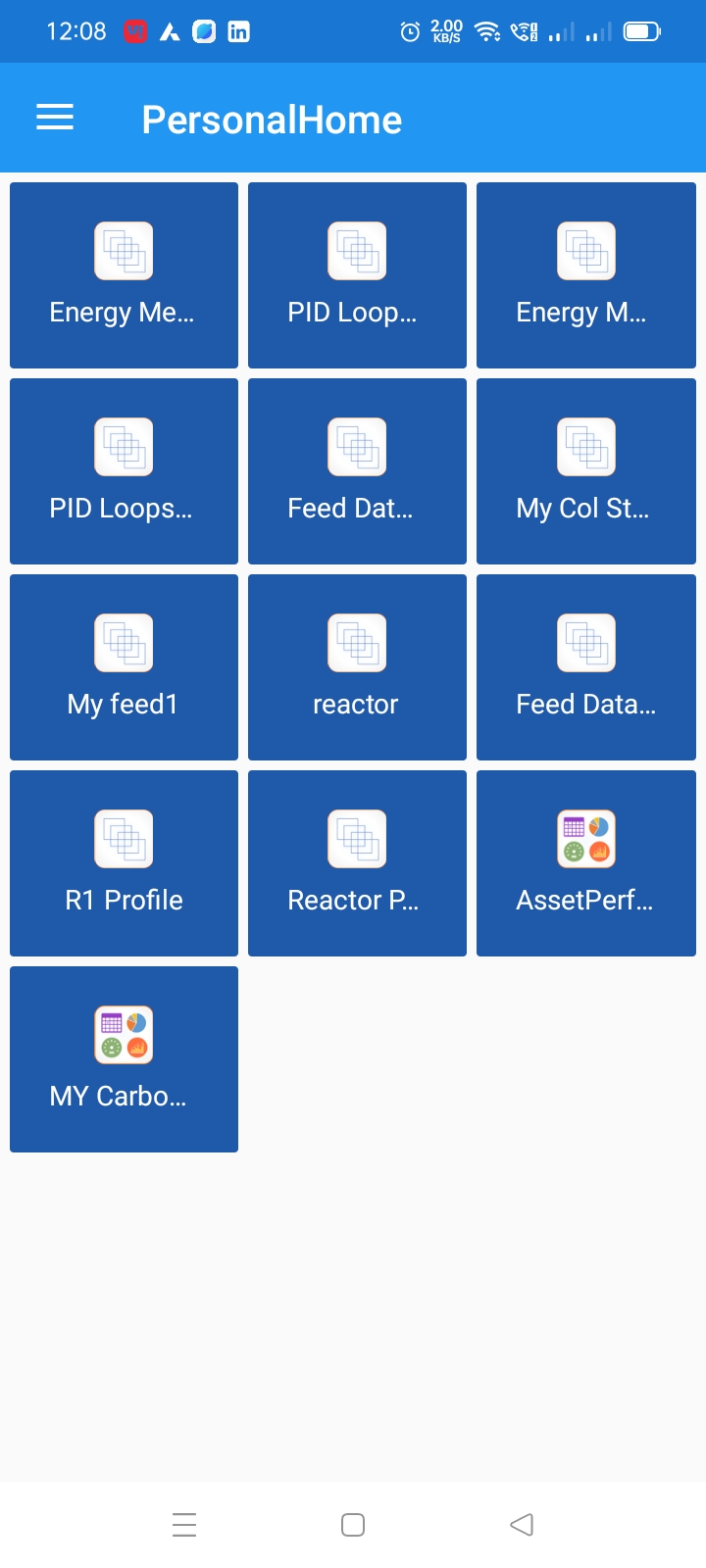Open the Reactor P... tile

(x=357, y=863)
